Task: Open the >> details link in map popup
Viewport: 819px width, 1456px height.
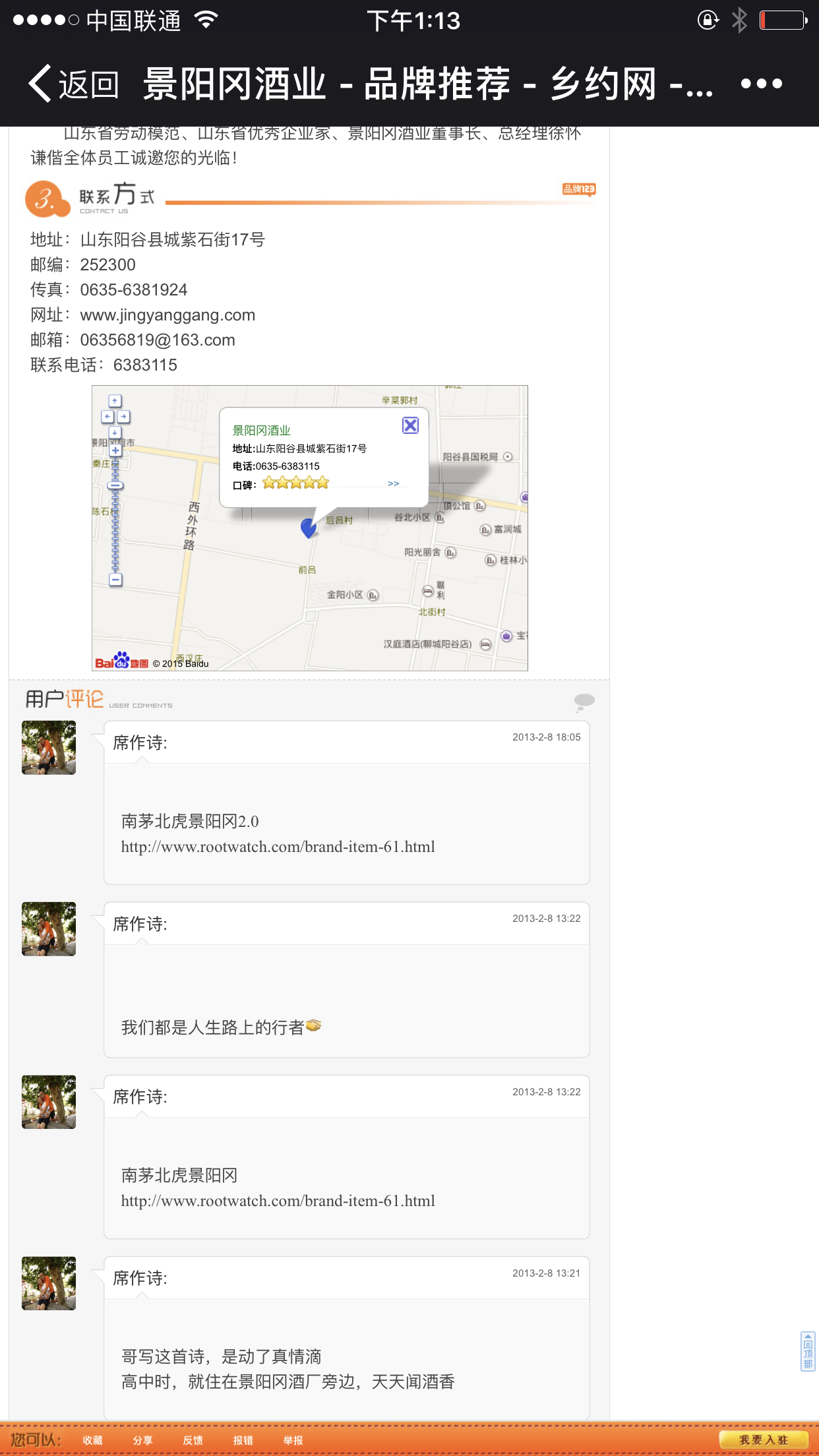Action: point(394,483)
